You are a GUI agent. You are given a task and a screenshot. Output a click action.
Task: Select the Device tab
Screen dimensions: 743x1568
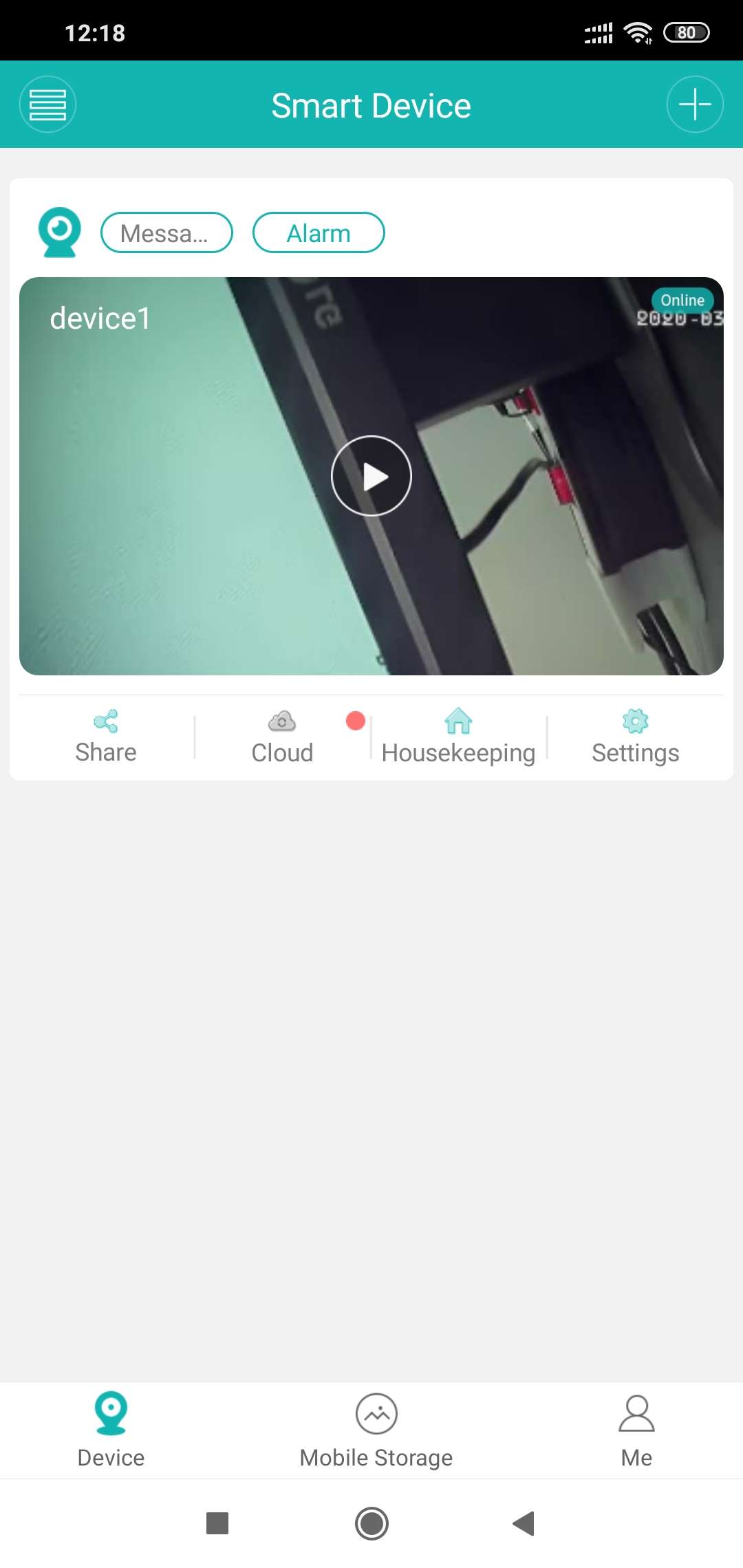click(111, 1430)
